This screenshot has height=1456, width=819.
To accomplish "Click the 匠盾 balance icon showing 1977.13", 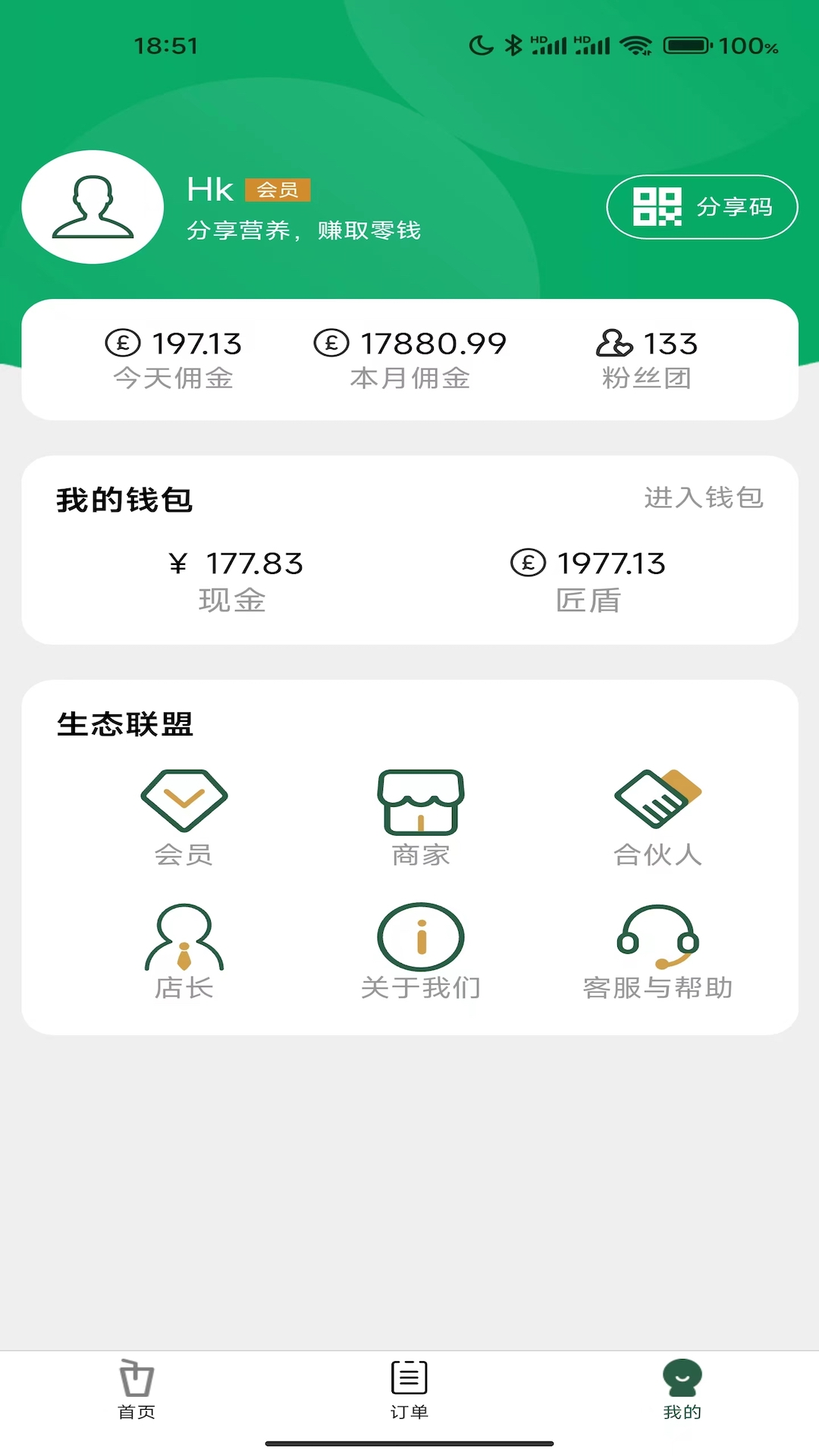I will pyautogui.click(x=529, y=564).
